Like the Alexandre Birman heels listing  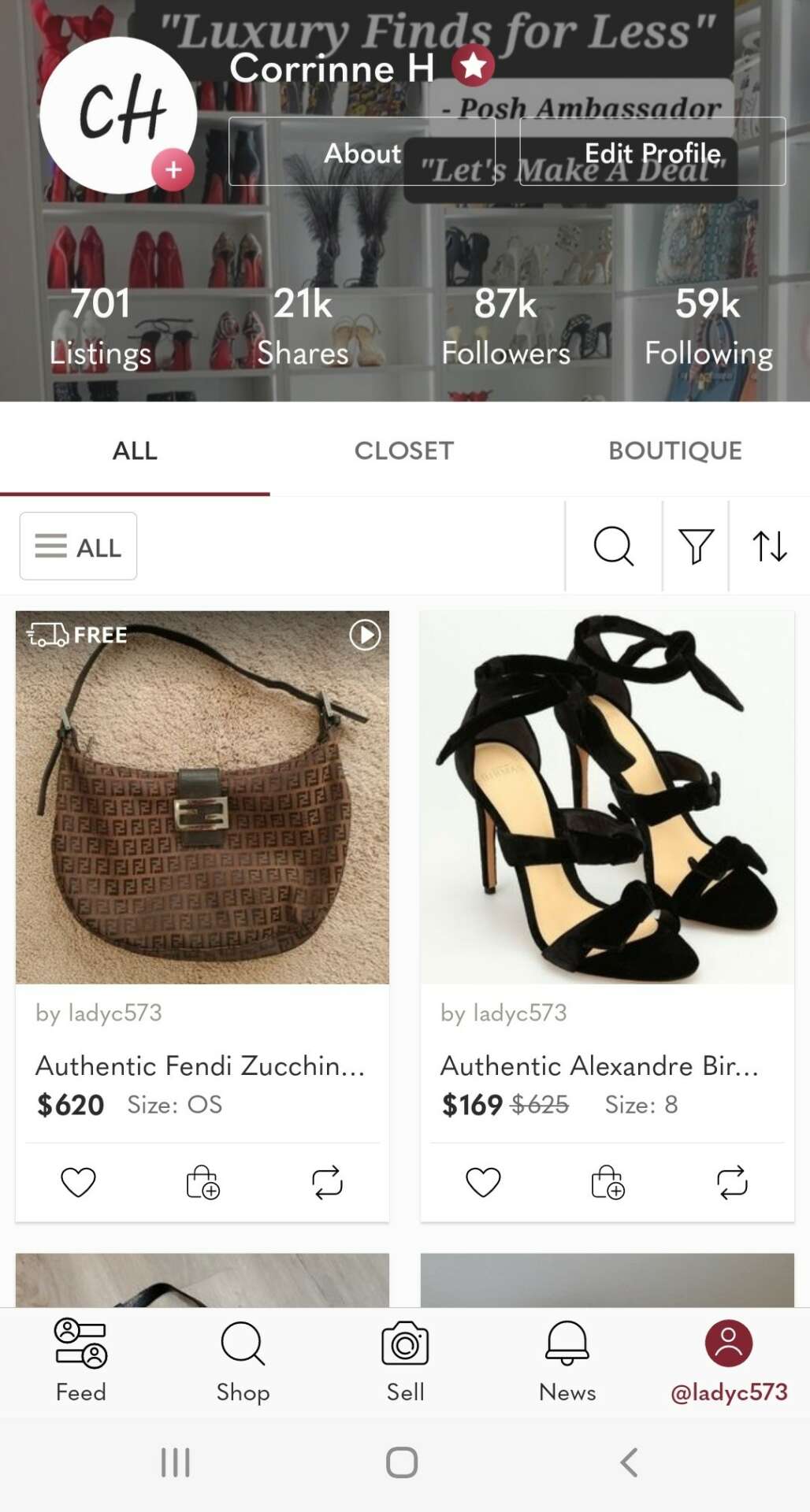[x=483, y=1182]
